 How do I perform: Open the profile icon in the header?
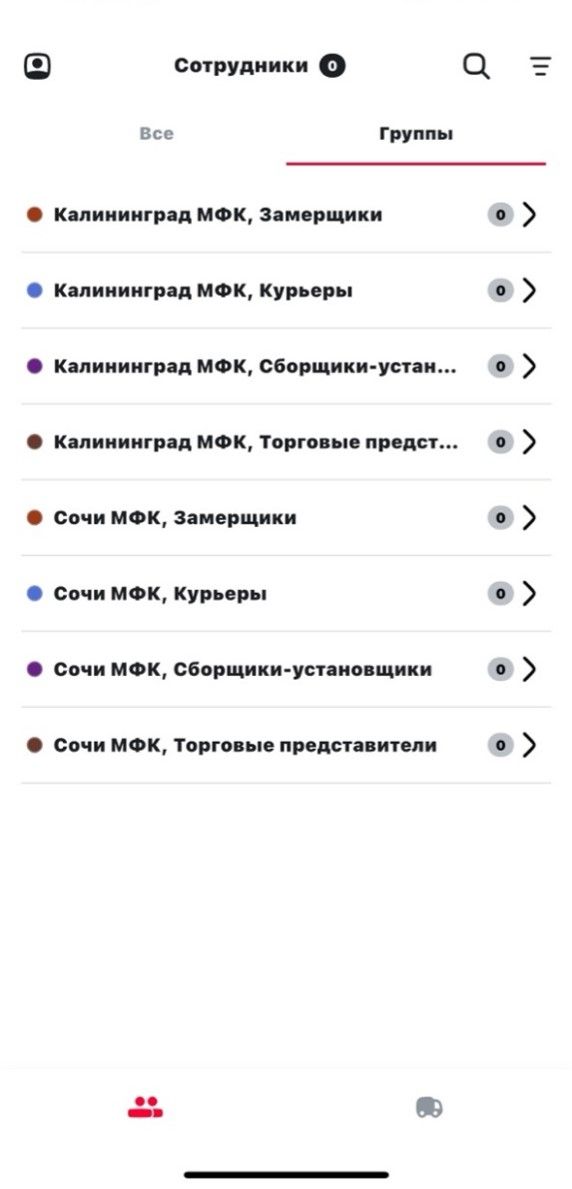(x=37, y=67)
